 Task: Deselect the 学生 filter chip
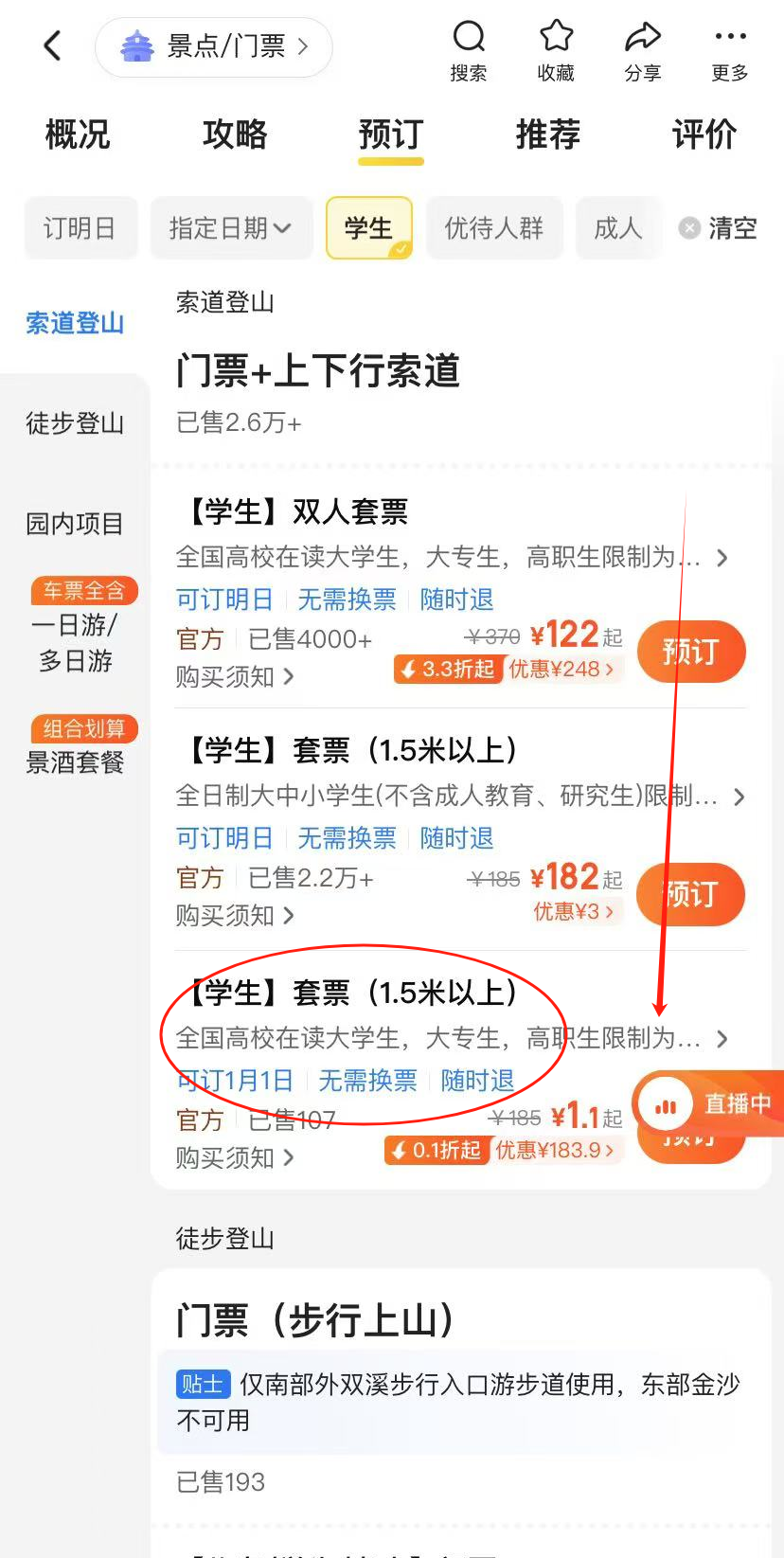(368, 228)
